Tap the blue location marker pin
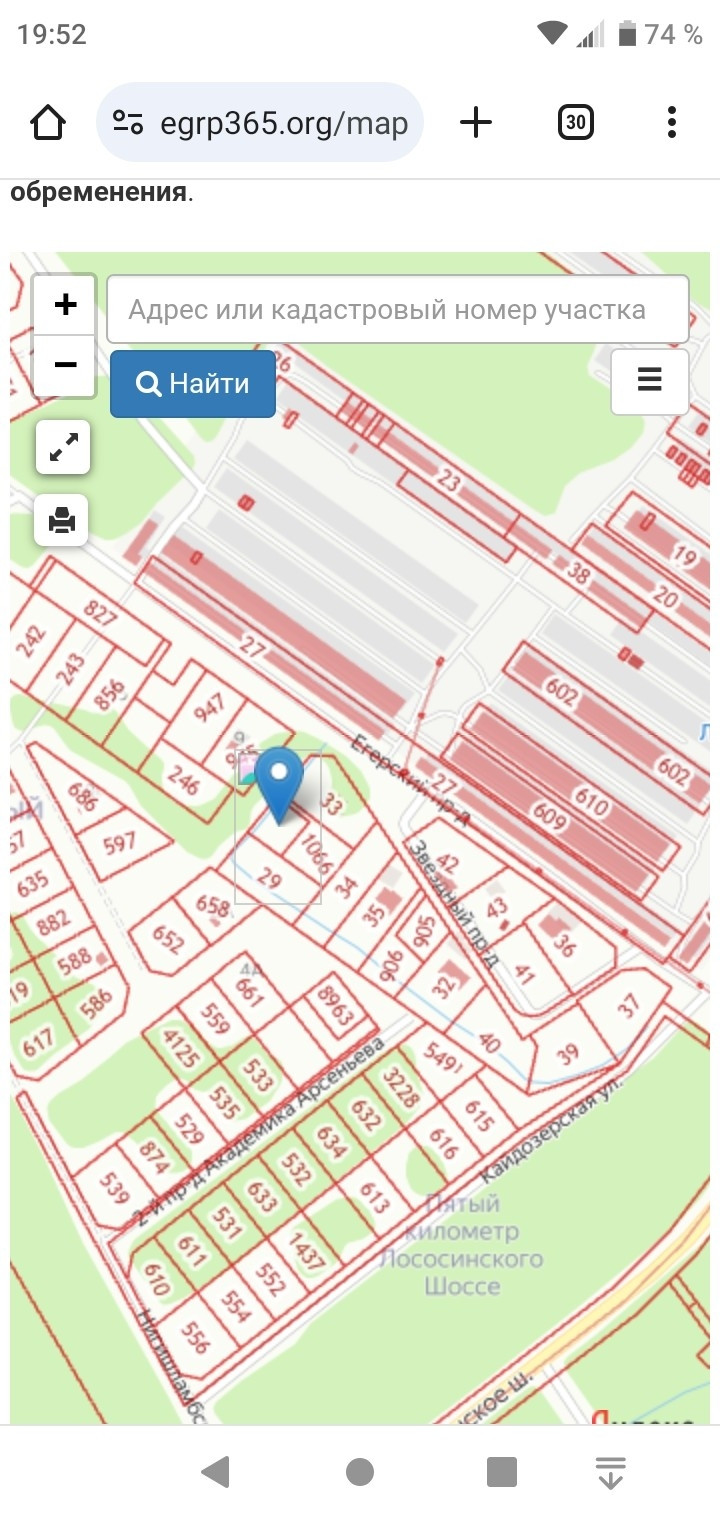Viewport: 720px width, 1520px height. click(x=279, y=786)
